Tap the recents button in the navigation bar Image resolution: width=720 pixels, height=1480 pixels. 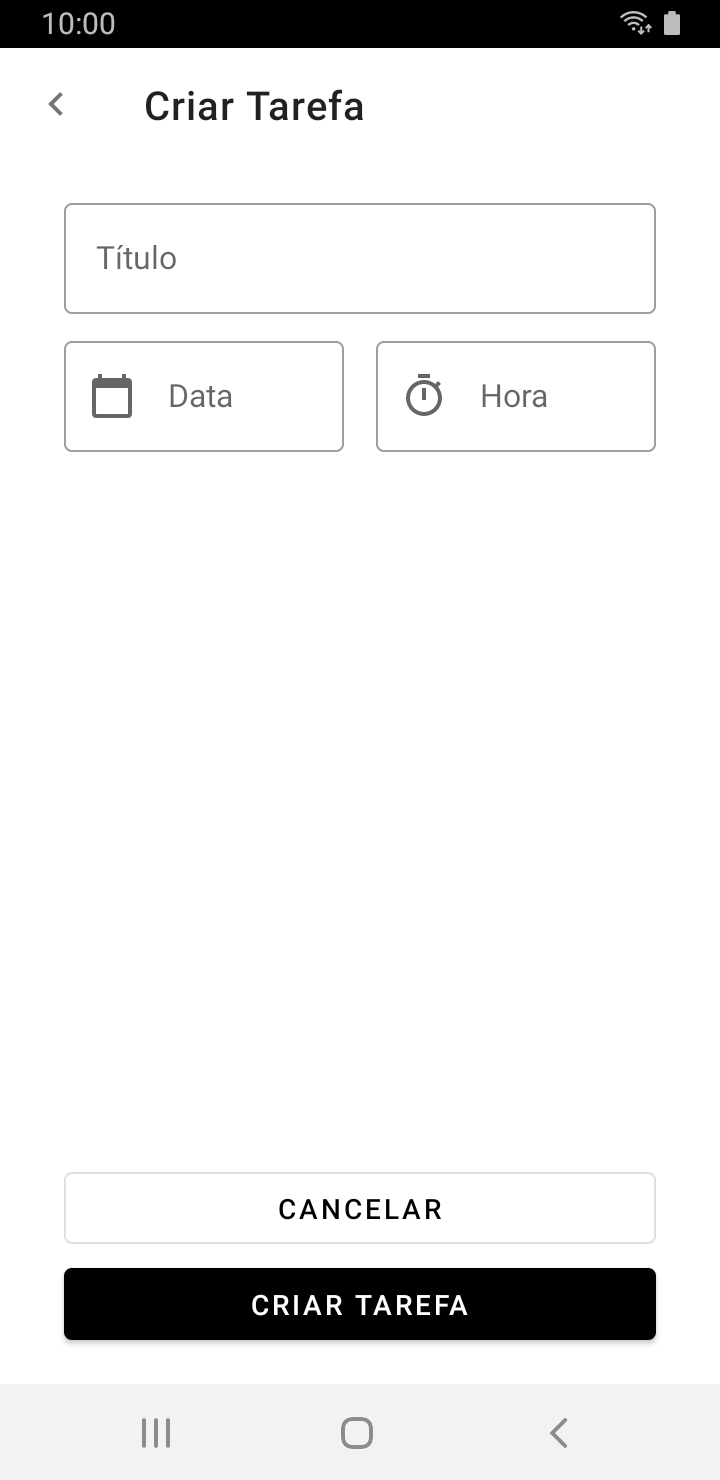pos(156,1432)
